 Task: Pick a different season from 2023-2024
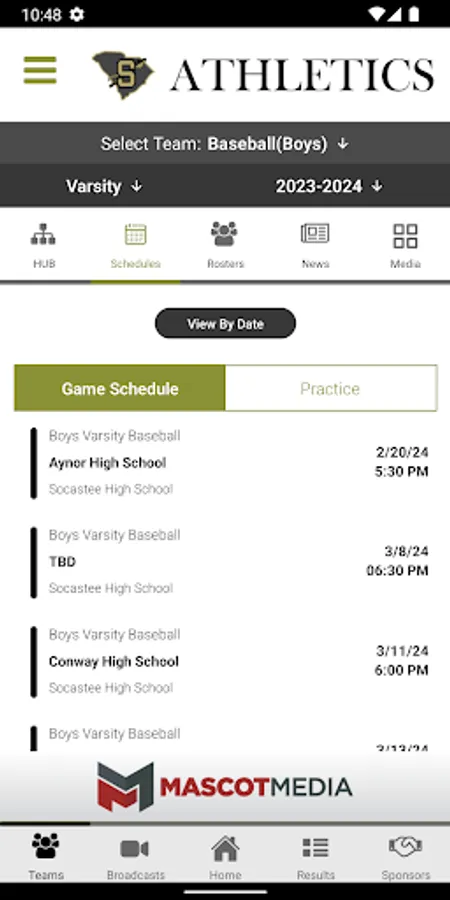click(x=329, y=186)
